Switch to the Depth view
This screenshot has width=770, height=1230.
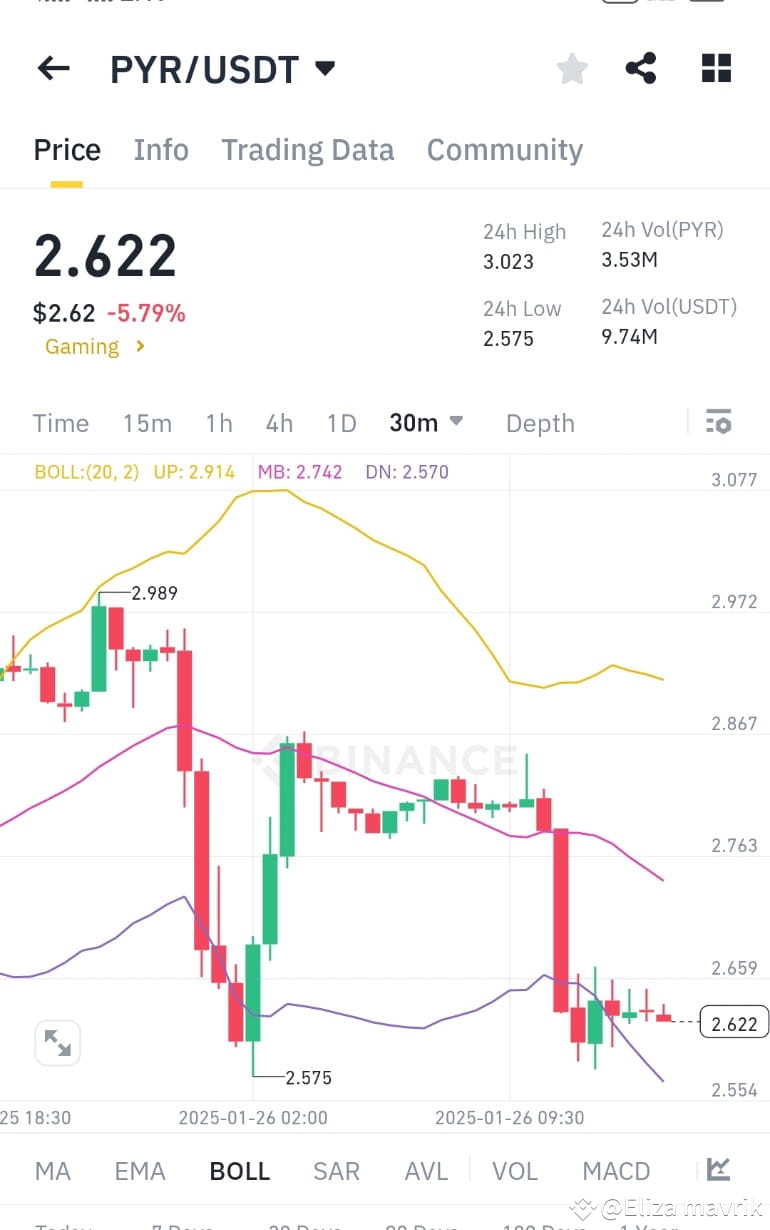click(x=540, y=423)
